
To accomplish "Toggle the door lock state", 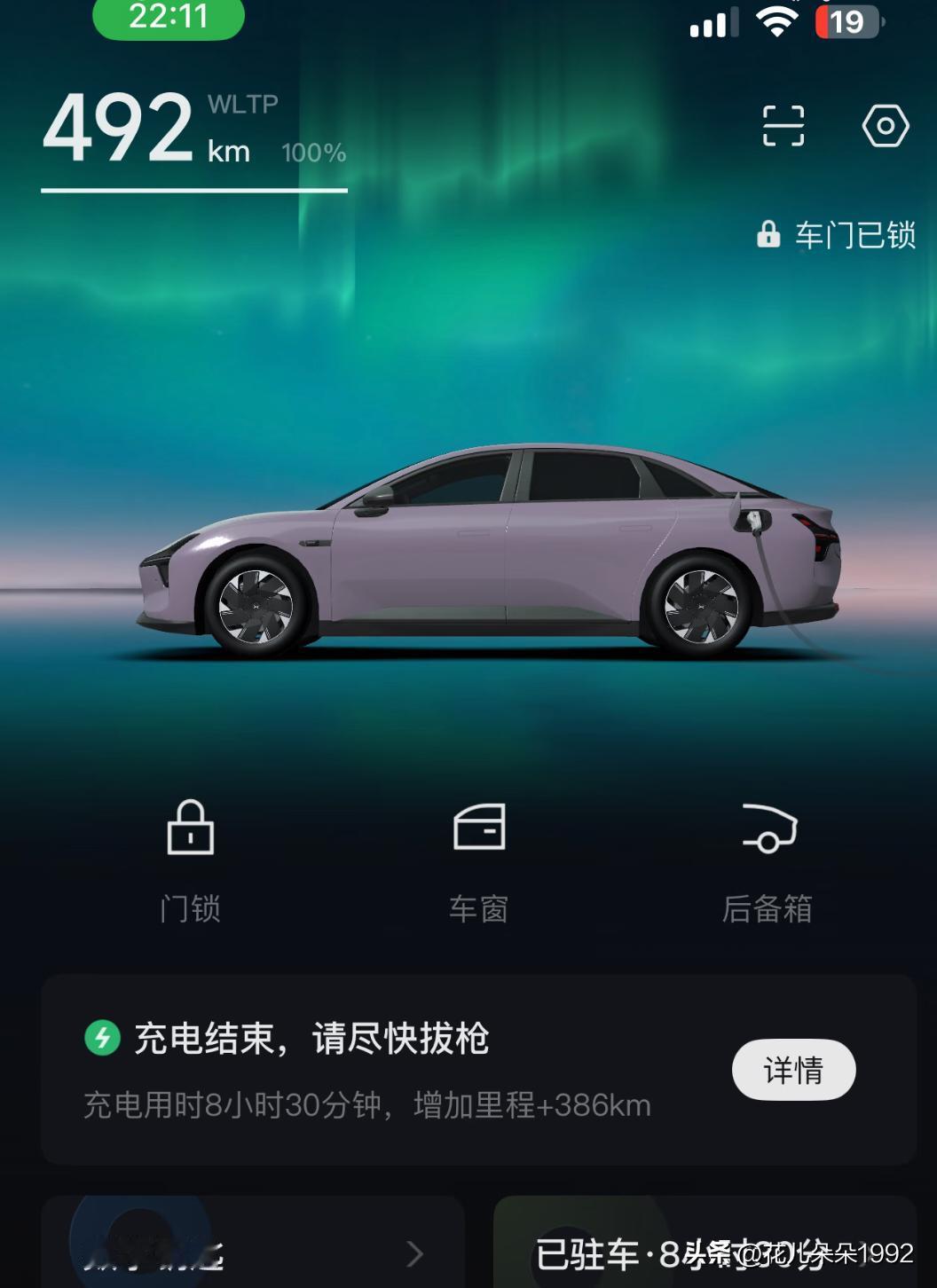I will point(192,852).
